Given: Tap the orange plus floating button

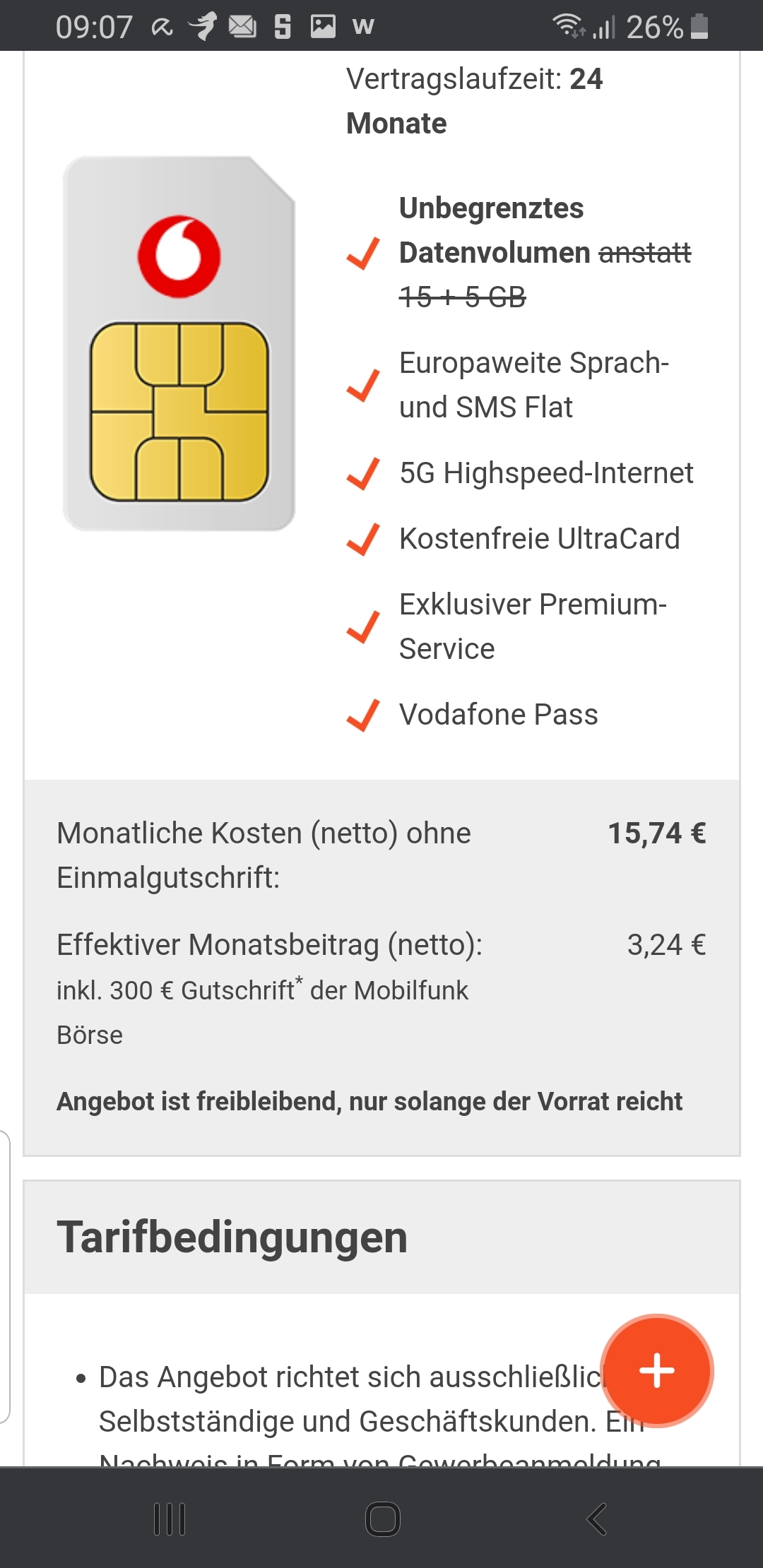Looking at the screenshot, I should coord(657,1371).
